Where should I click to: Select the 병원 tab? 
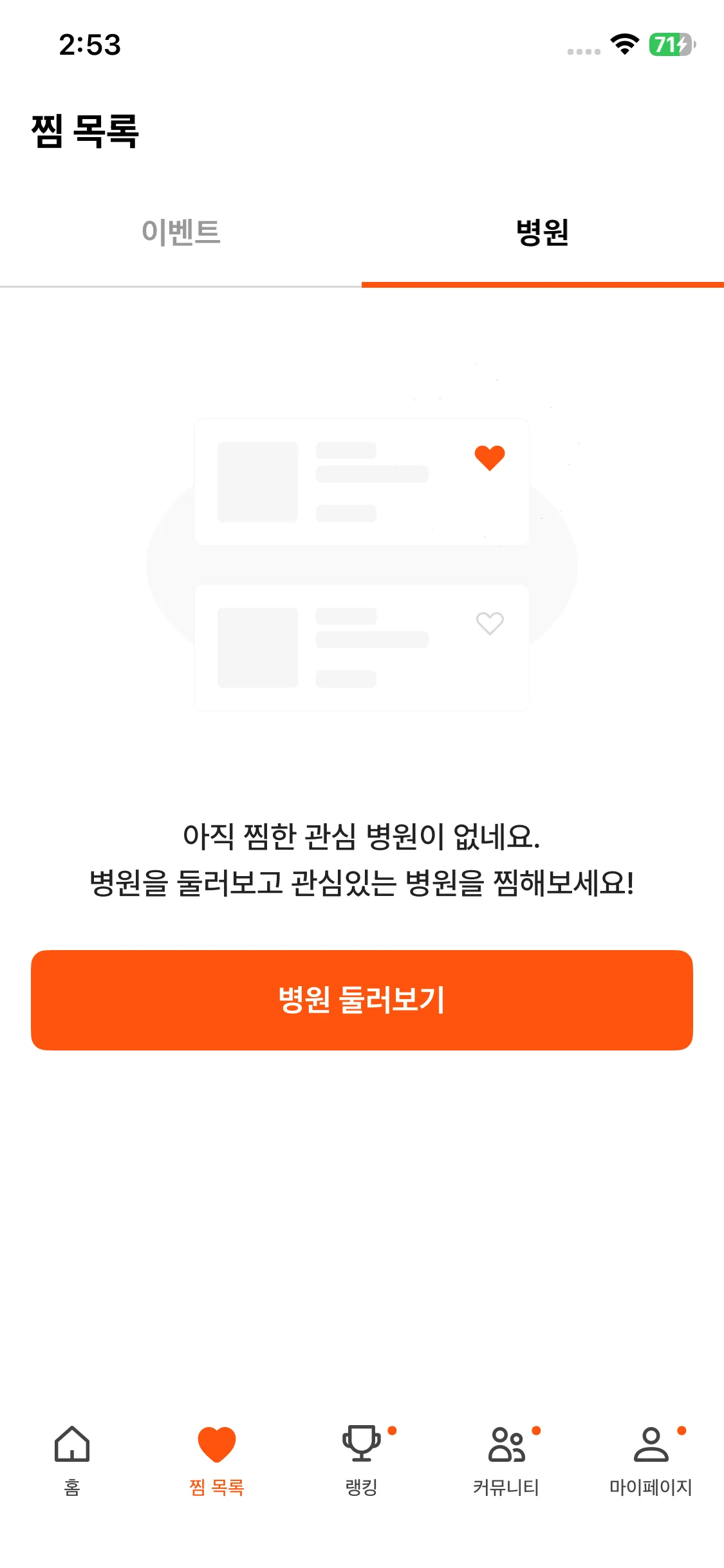[543, 233]
